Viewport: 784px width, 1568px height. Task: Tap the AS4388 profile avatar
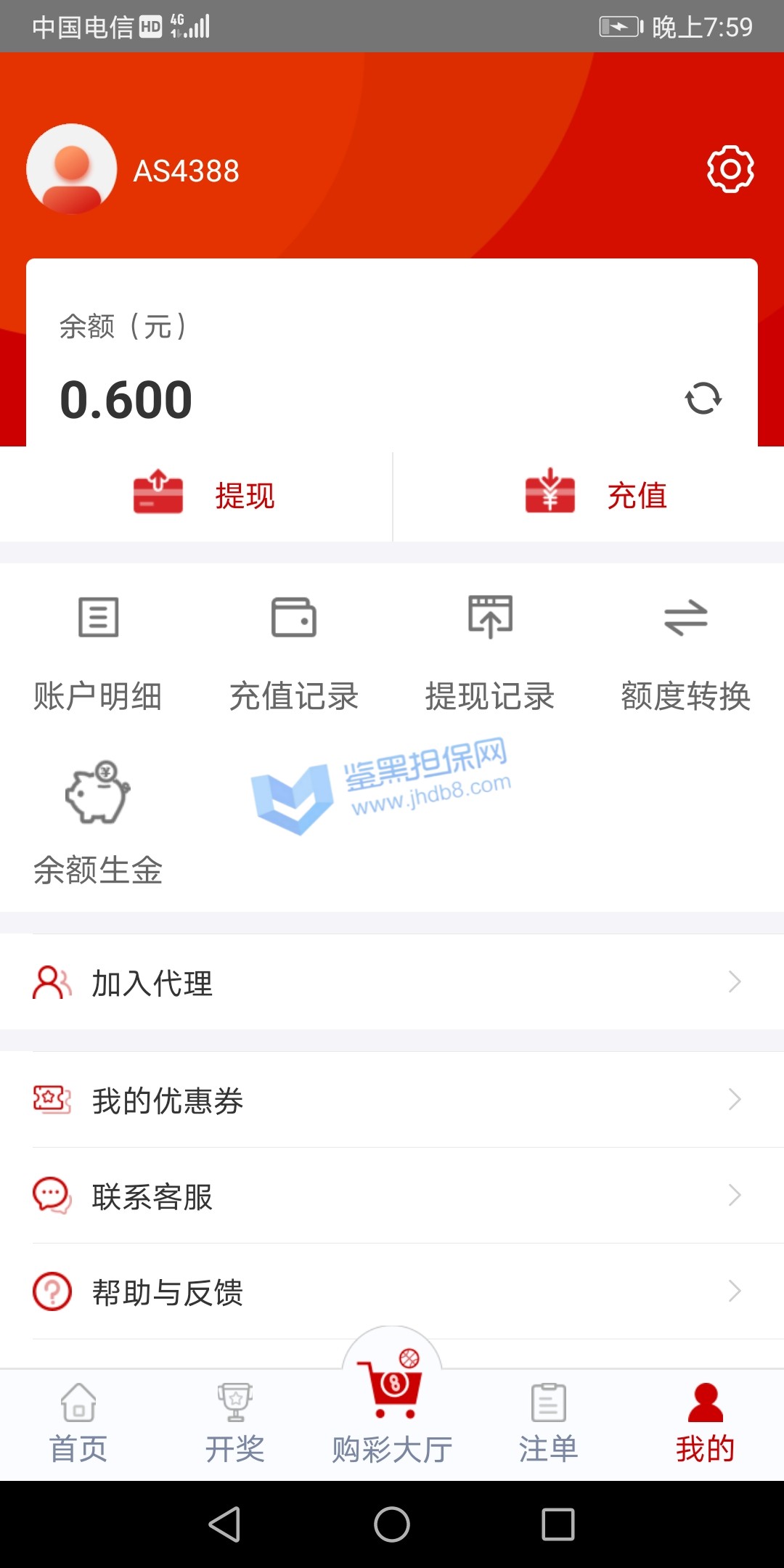click(71, 169)
